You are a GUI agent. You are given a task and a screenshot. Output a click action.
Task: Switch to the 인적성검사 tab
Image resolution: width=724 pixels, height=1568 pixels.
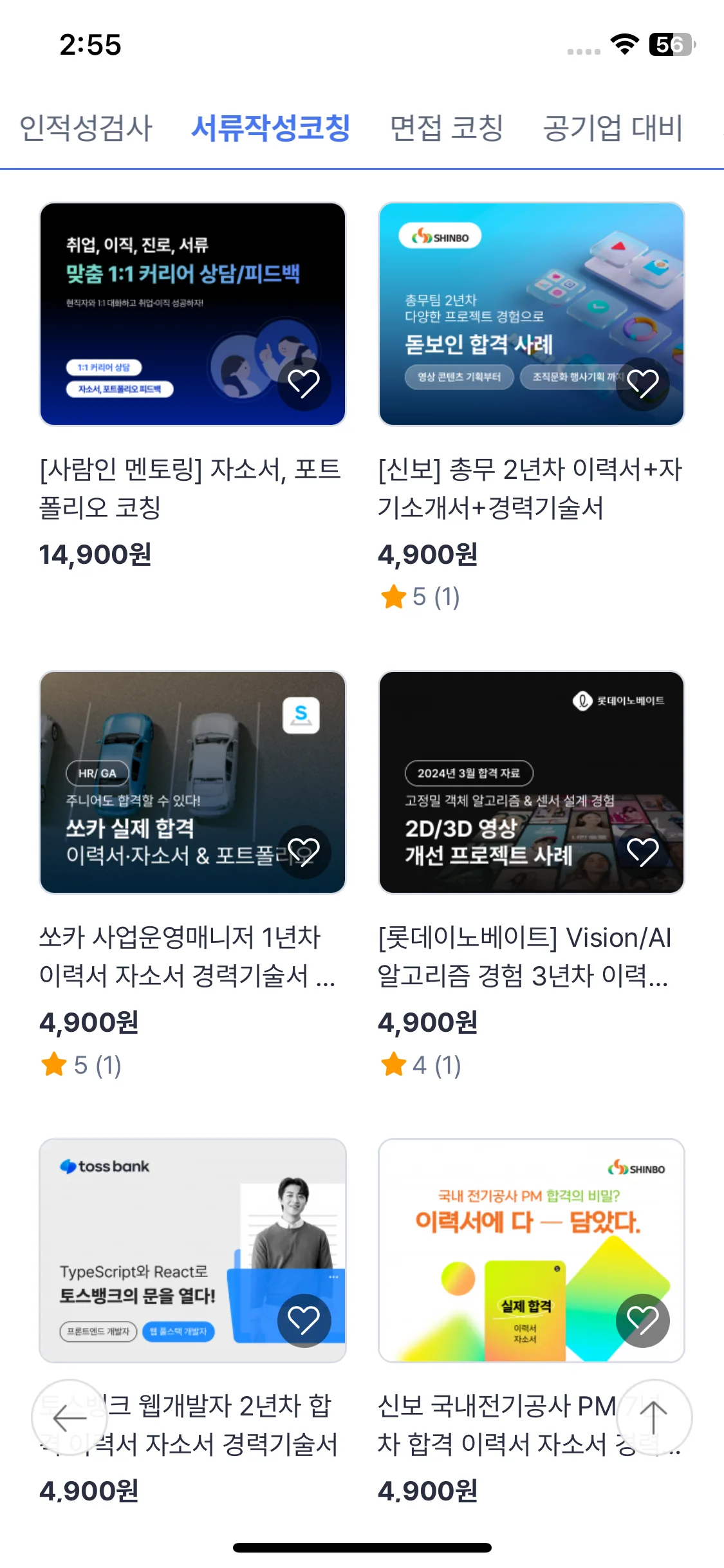tap(86, 127)
